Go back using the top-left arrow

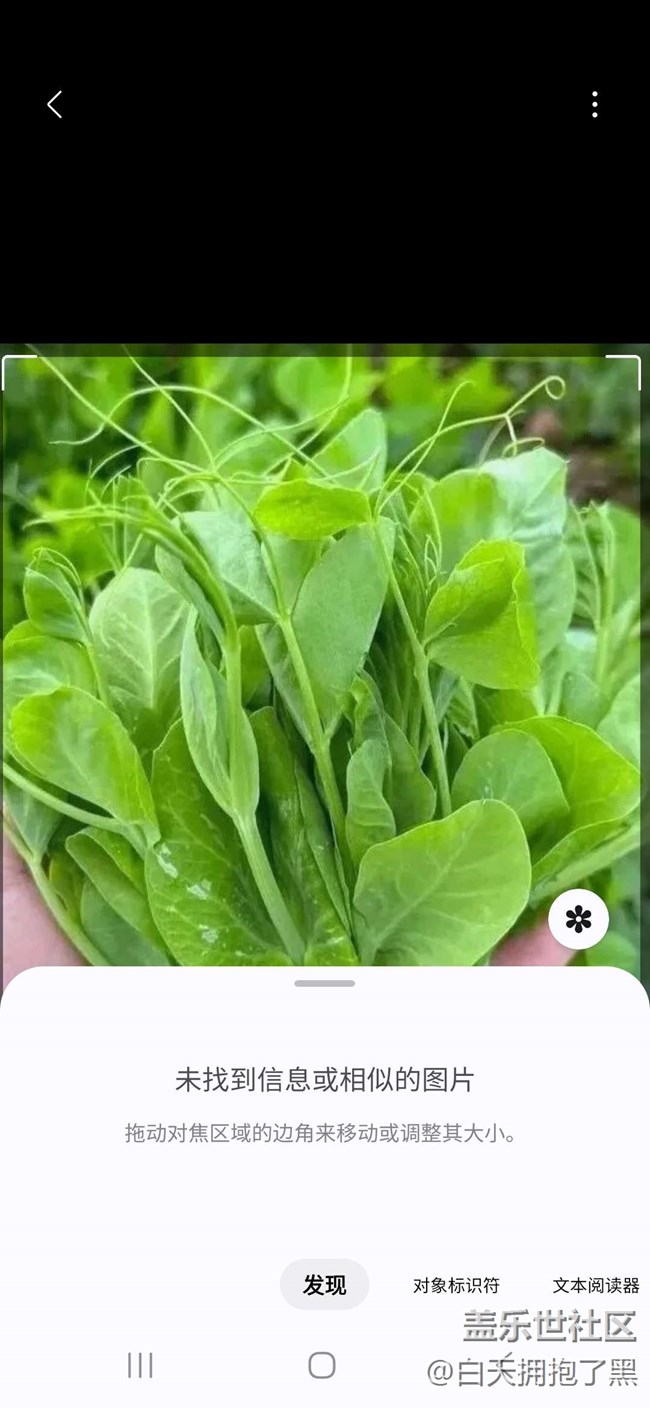(55, 104)
